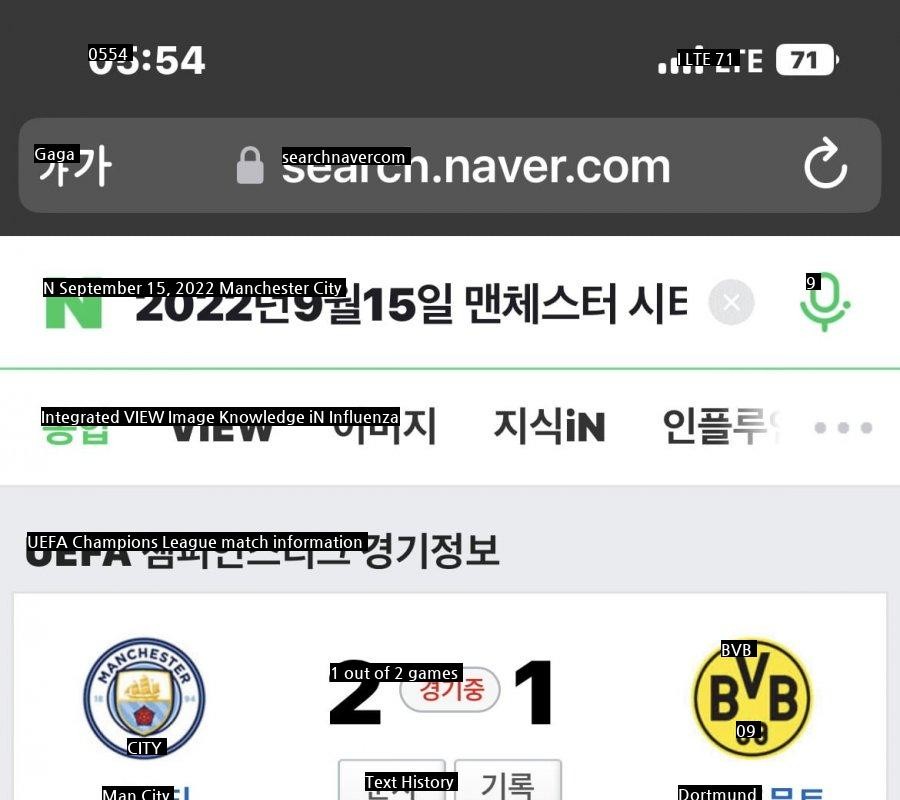Start voice search with microphone
The image size is (900, 800).
pyautogui.click(x=825, y=303)
